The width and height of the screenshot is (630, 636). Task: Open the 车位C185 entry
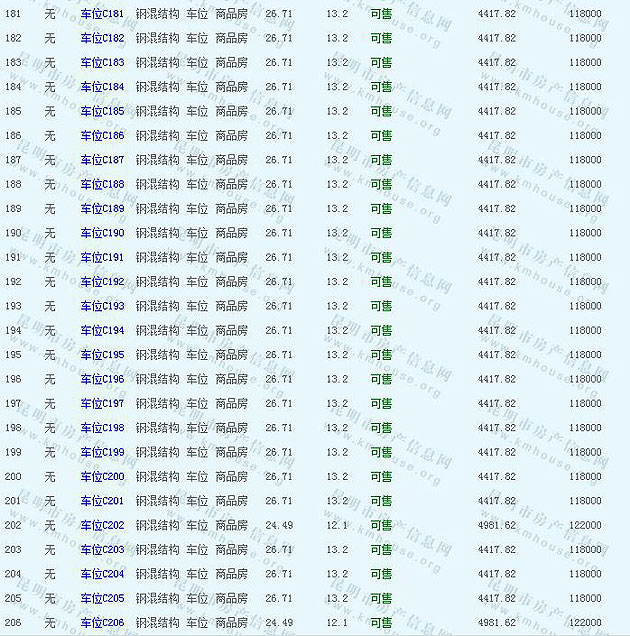(103, 111)
